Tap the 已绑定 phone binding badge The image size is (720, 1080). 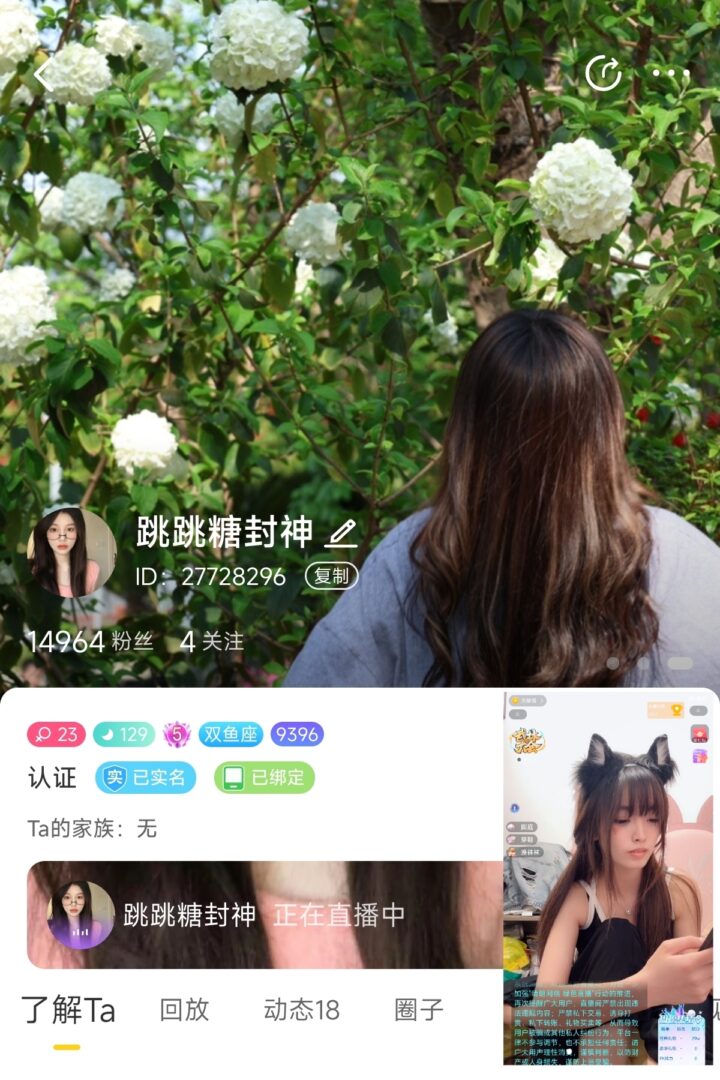click(x=264, y=777)
